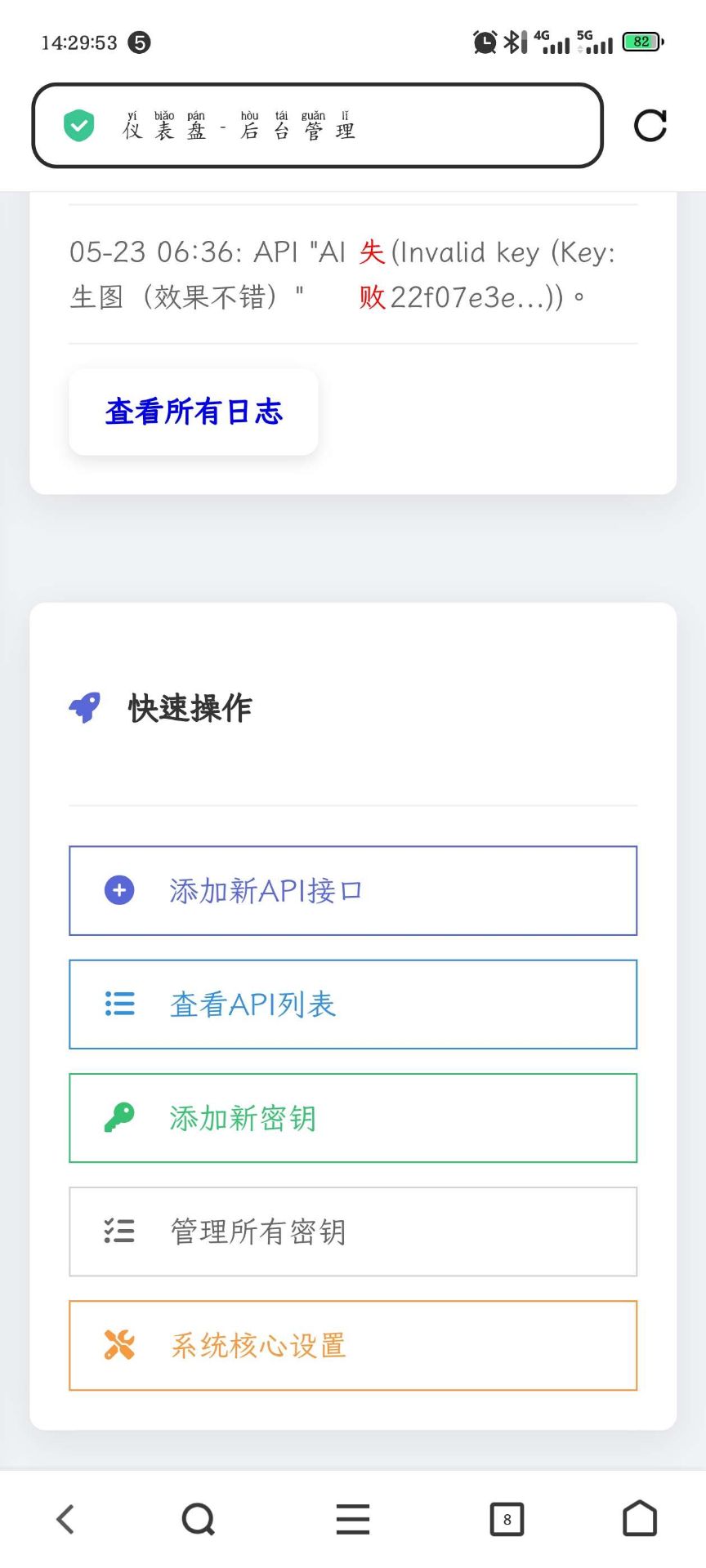The image size is (706, 1568).
Task: Open 查看所有日志 to view all logs
Action: pyautogui.click(x=194, y=412)
